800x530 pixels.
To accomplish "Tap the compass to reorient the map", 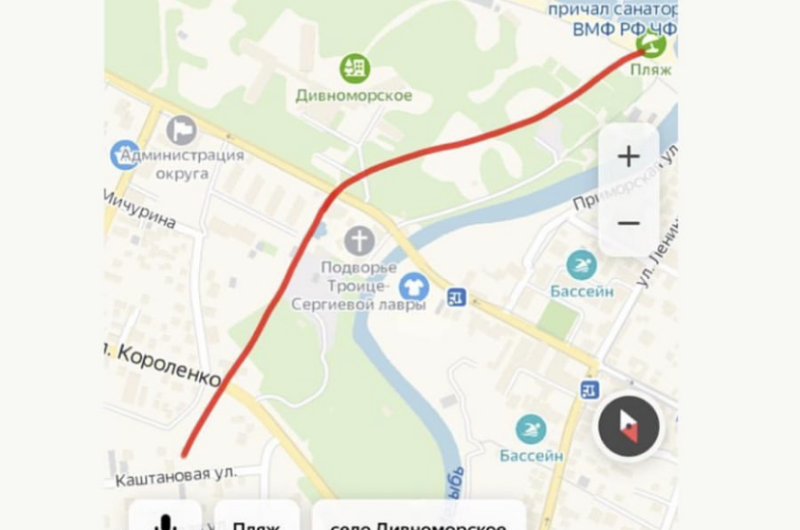I will click(628, 427).
